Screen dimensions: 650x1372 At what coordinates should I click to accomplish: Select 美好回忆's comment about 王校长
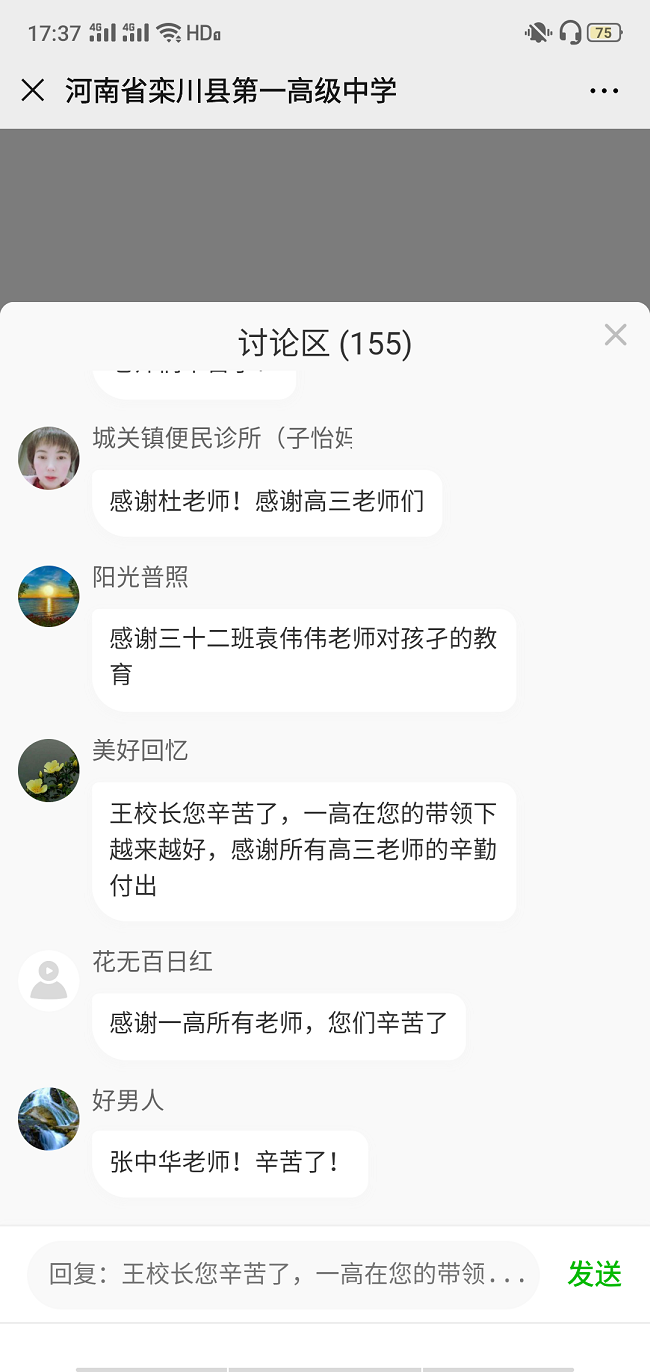[304, 850]
